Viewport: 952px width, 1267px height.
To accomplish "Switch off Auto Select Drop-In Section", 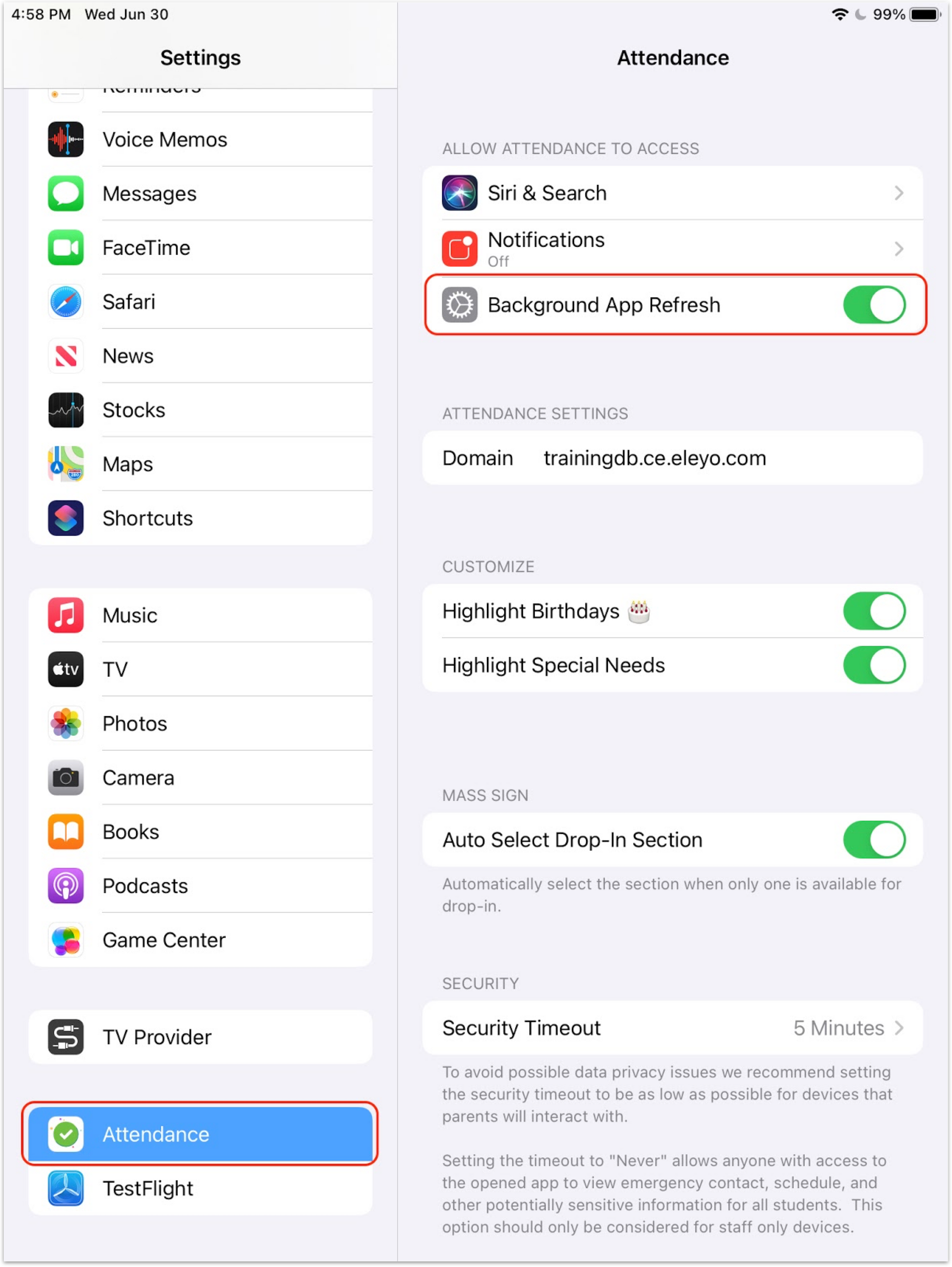I will pos(873,840).
